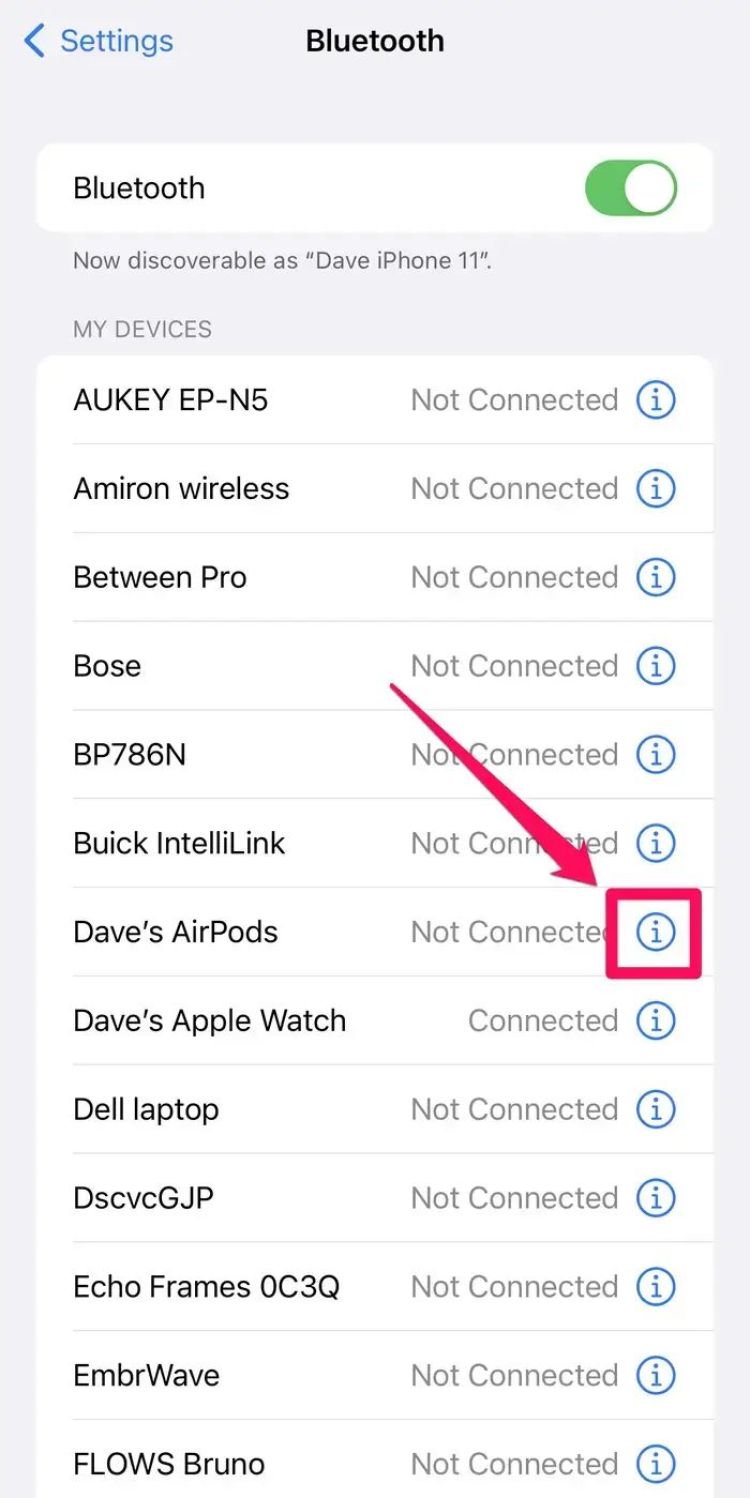Open info for EmbrWave

tap(656, 1375)
